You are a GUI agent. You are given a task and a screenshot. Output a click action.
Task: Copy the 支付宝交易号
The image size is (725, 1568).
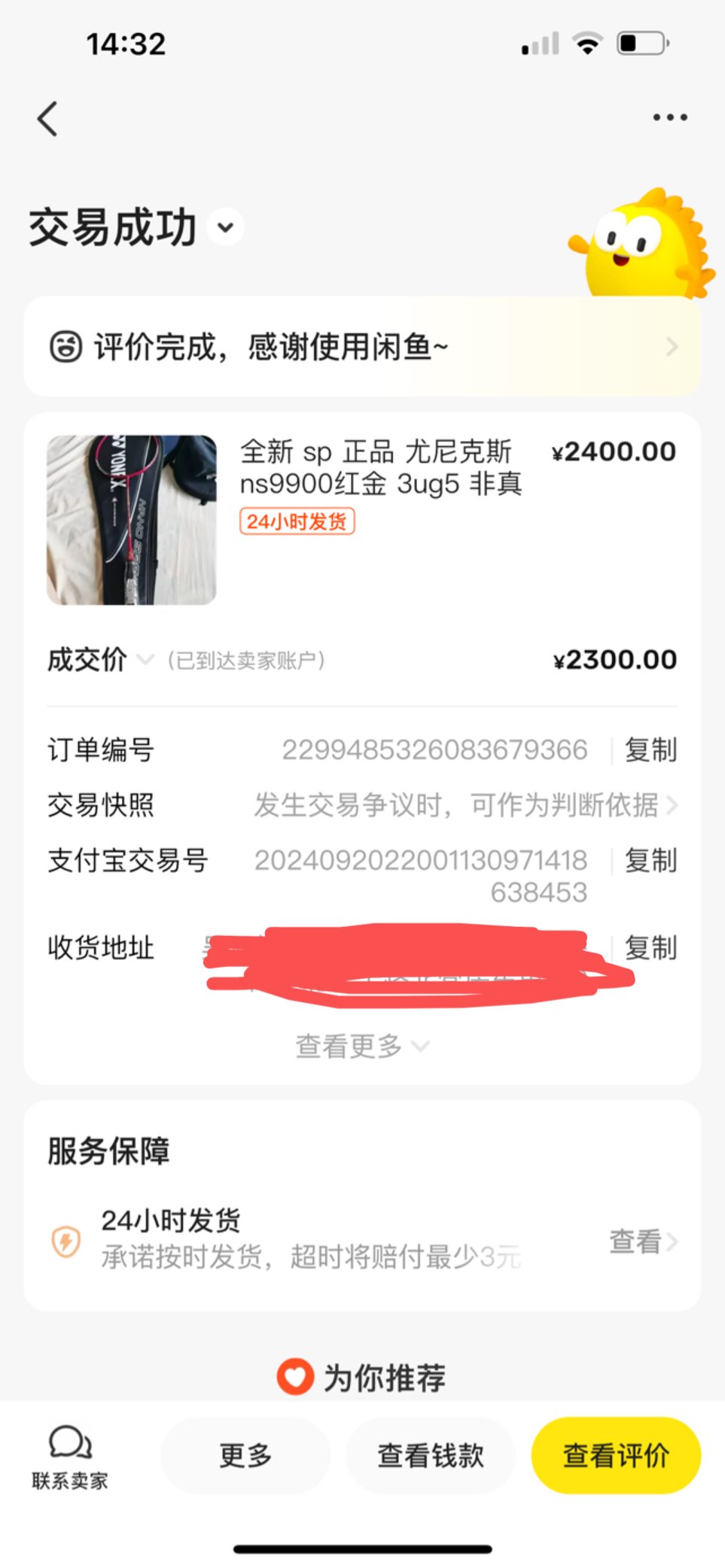pos(650,861)
